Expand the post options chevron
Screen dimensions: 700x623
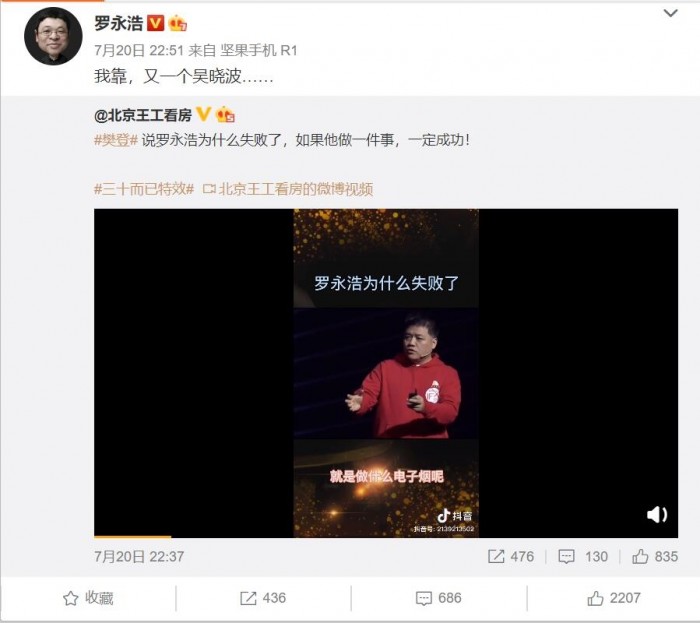(x=669, y=14)
